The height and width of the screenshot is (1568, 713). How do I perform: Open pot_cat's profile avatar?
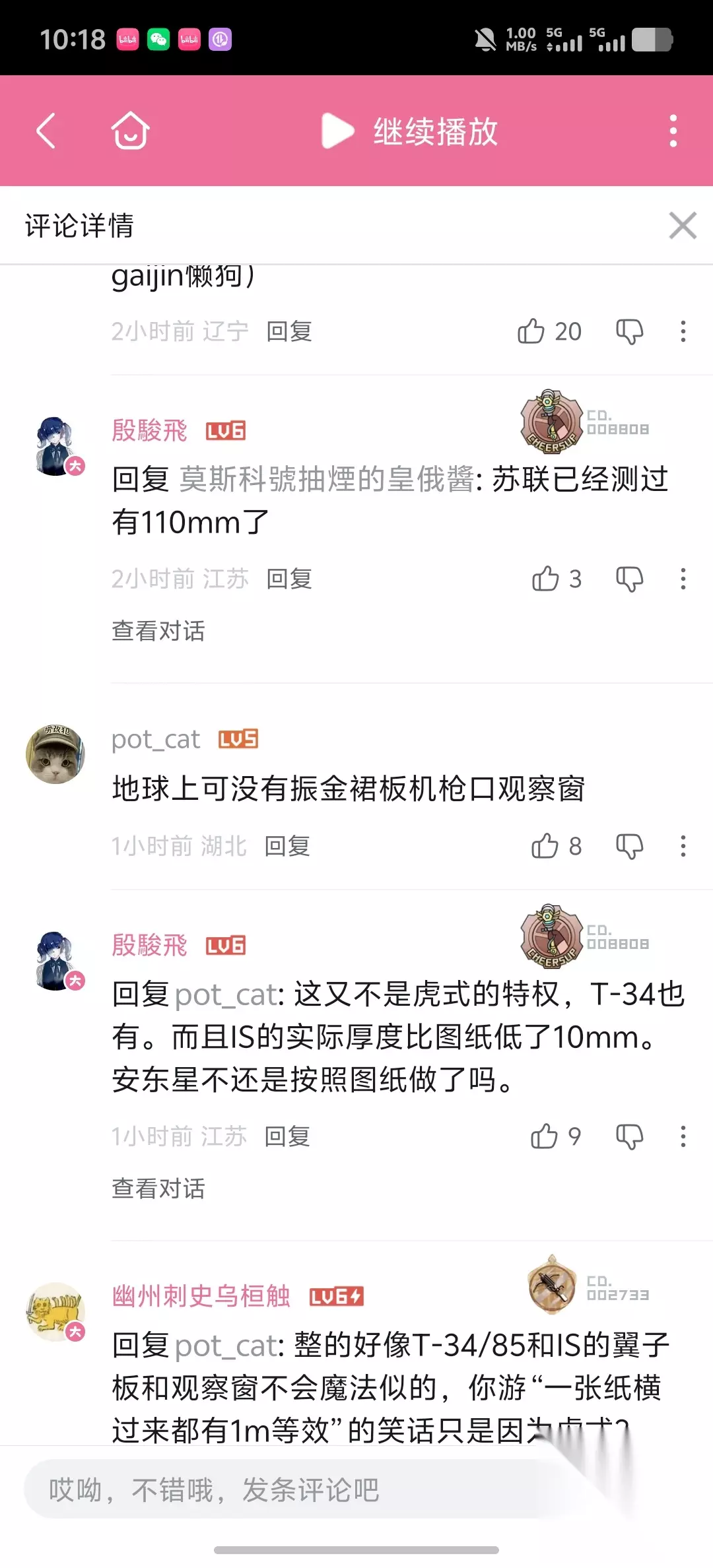pos(55,754)
